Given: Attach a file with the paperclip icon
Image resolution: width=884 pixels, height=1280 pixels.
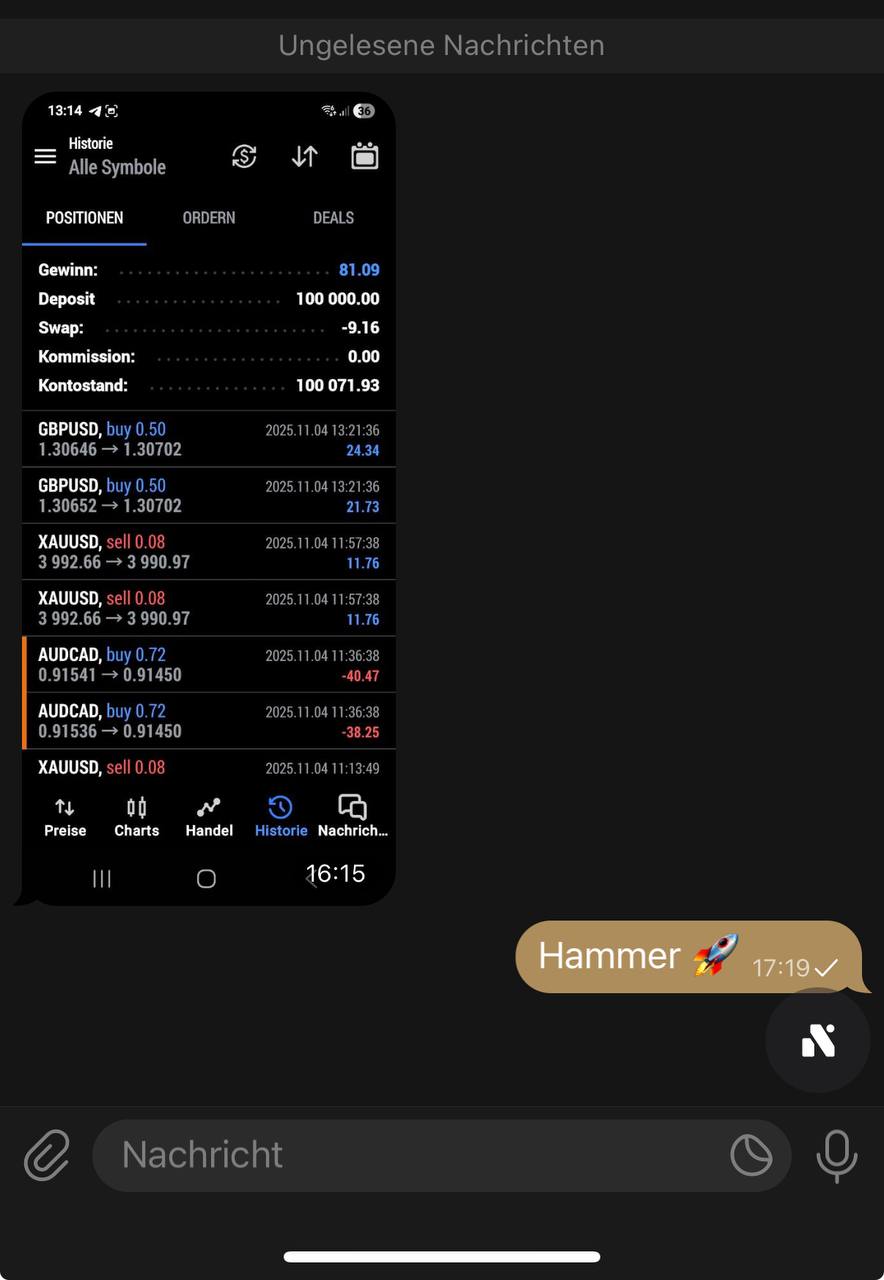Looking at the screenshot, I should pyautogui.click(x=45, y=1155).
